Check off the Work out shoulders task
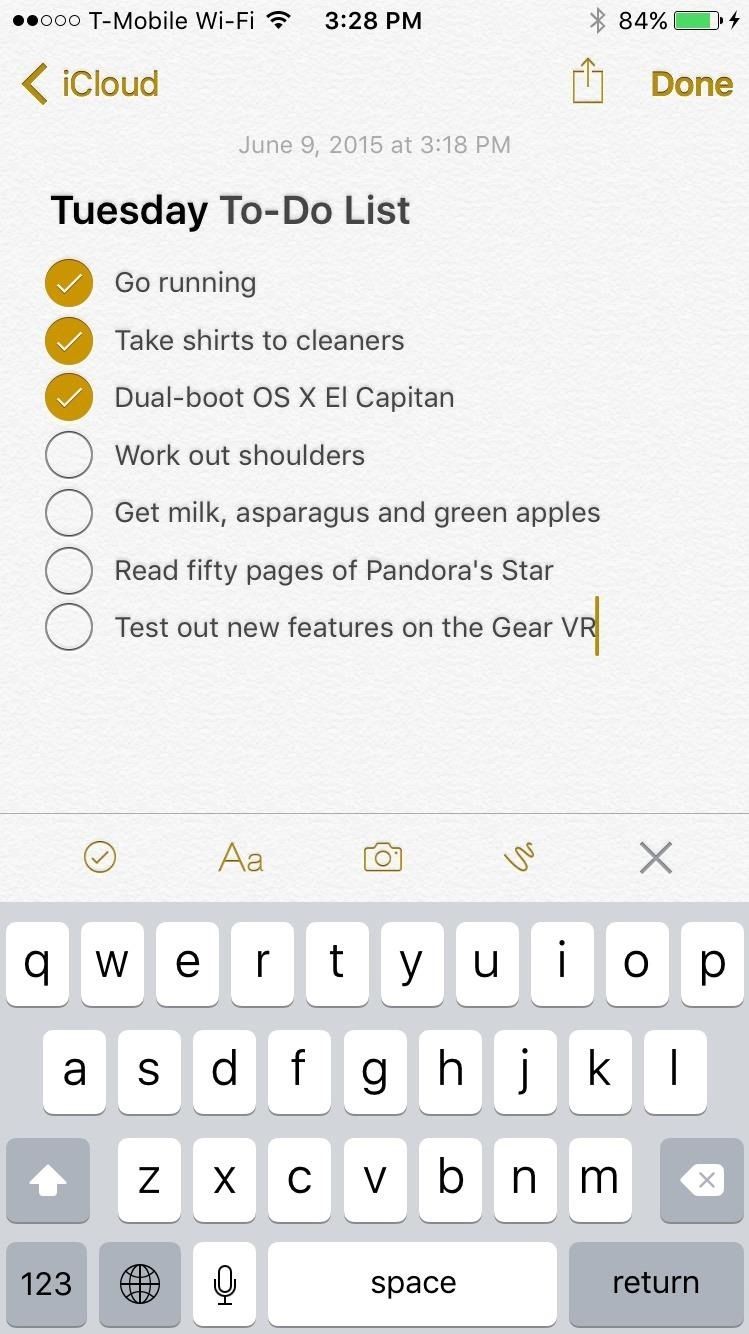The image size is (749, 1334). [x=68, y=454]
